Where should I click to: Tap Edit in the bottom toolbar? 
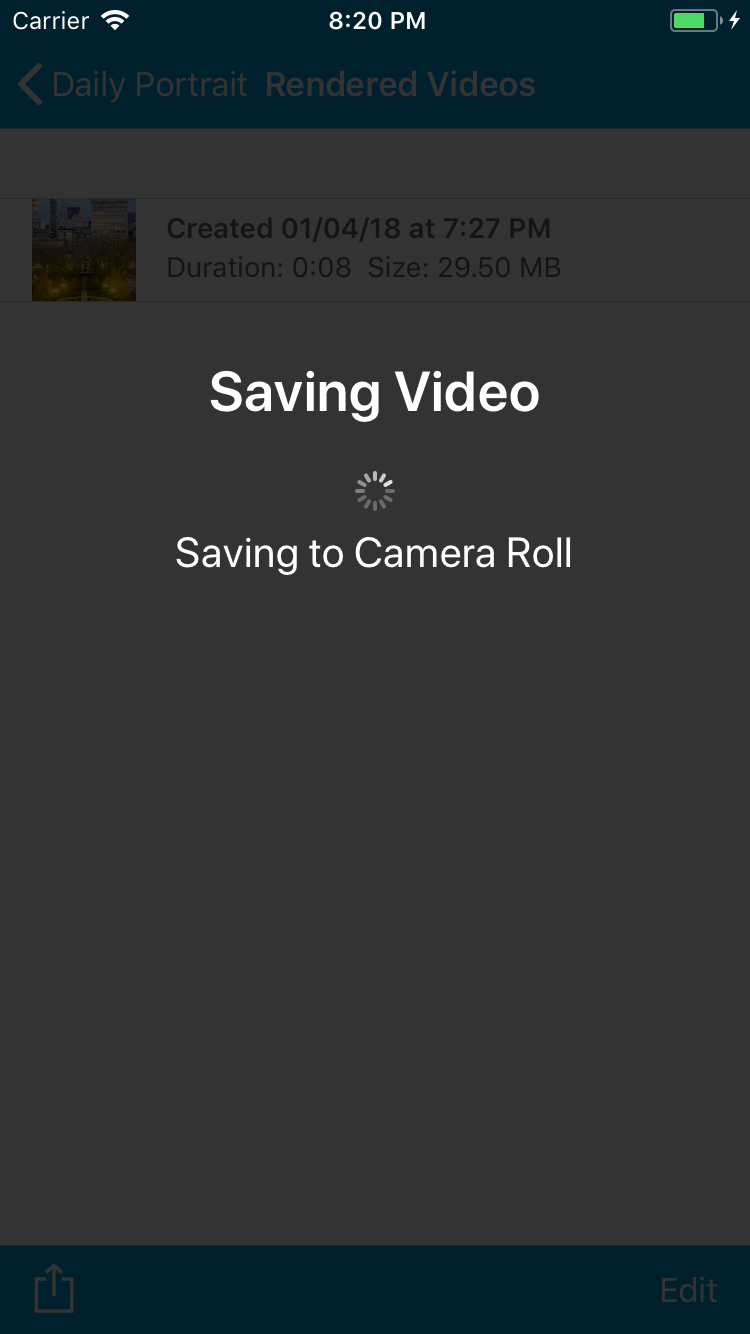click(688, 1290)
